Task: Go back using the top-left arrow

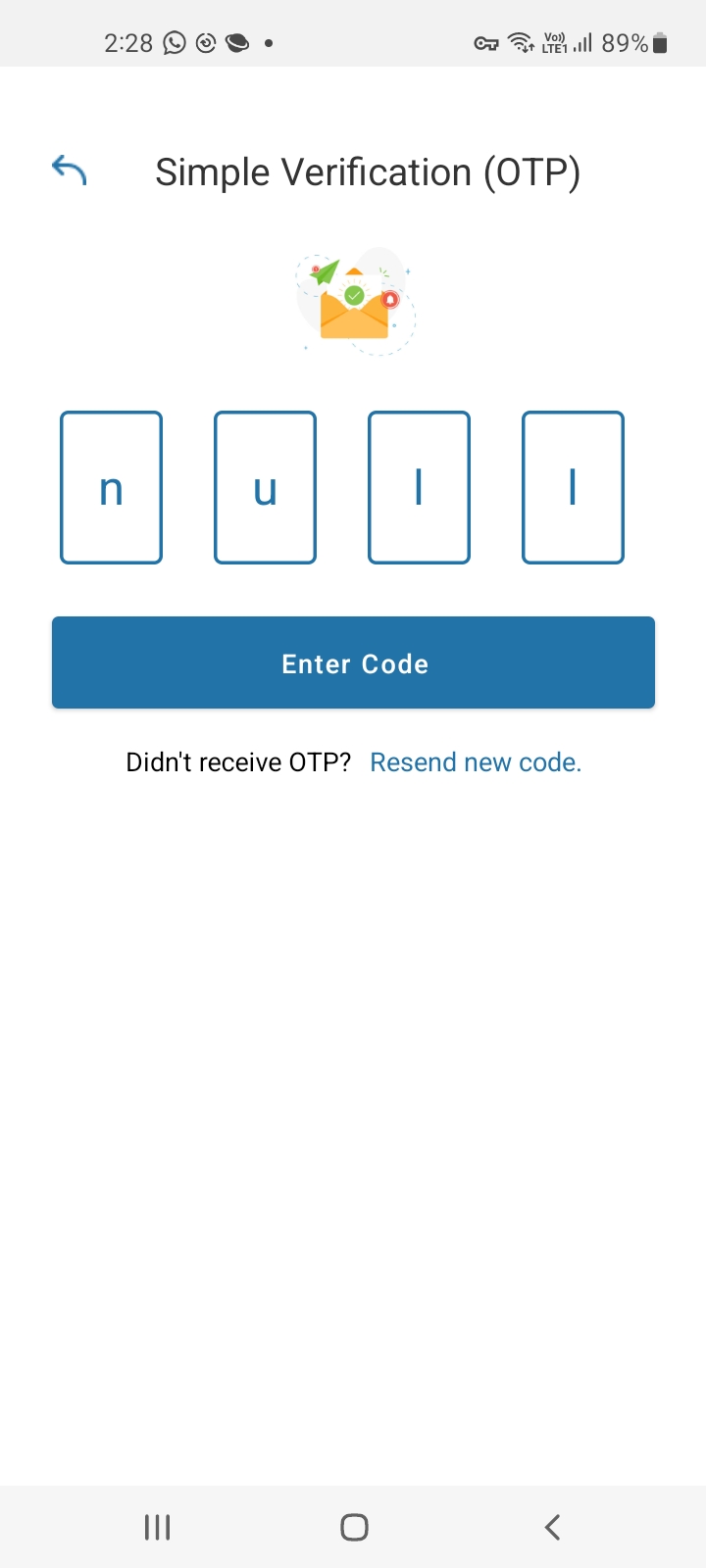Action: 70,171
